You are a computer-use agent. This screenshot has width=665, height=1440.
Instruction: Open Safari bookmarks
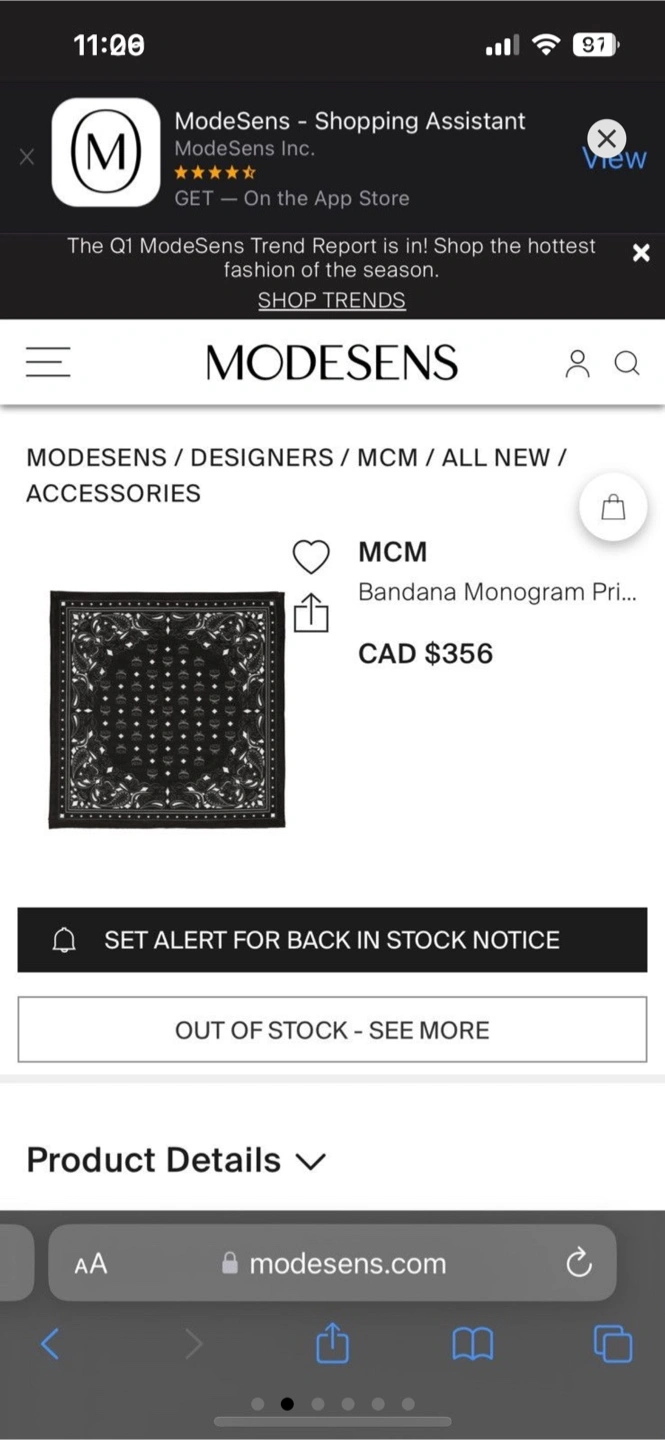coord(472,1345)
